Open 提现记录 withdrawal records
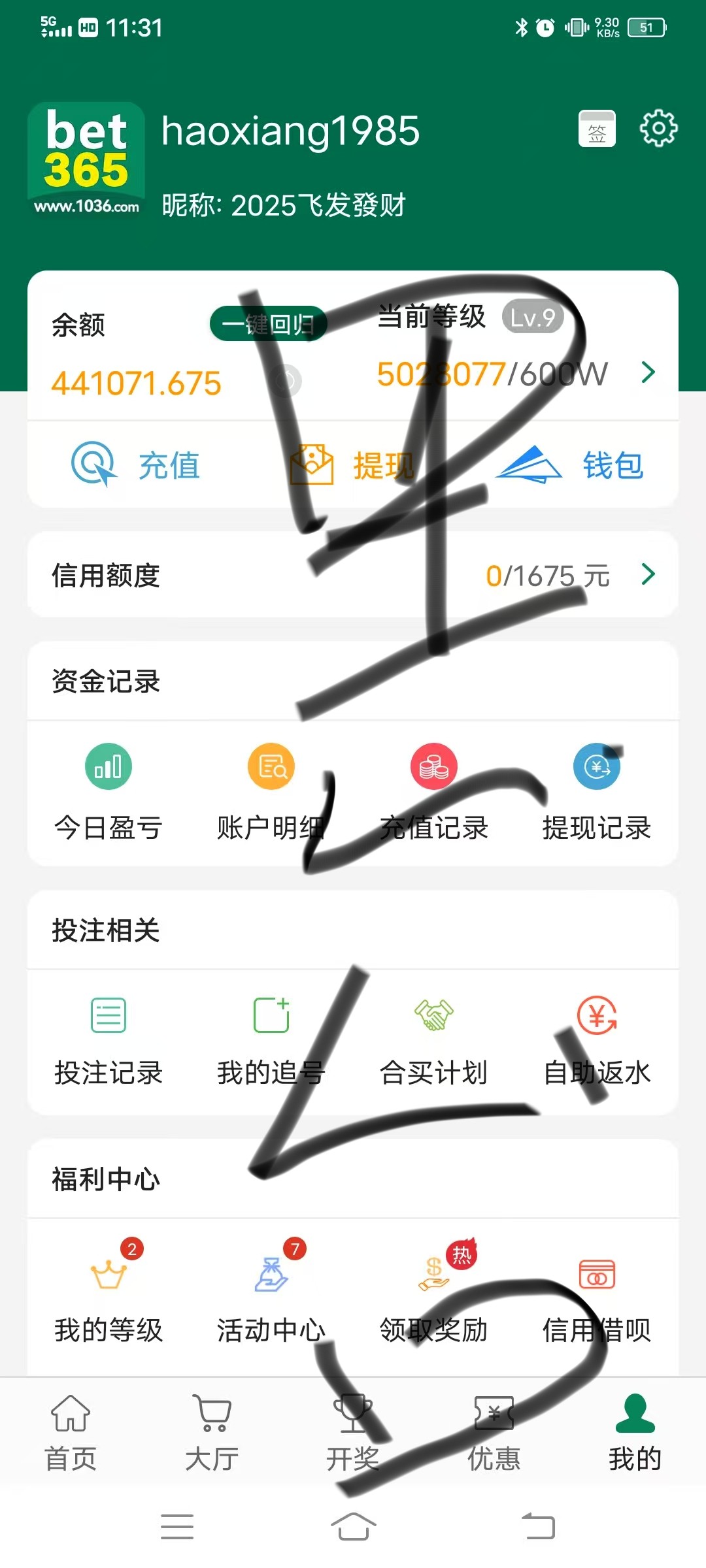706x1568 pixels. (596, 792)
